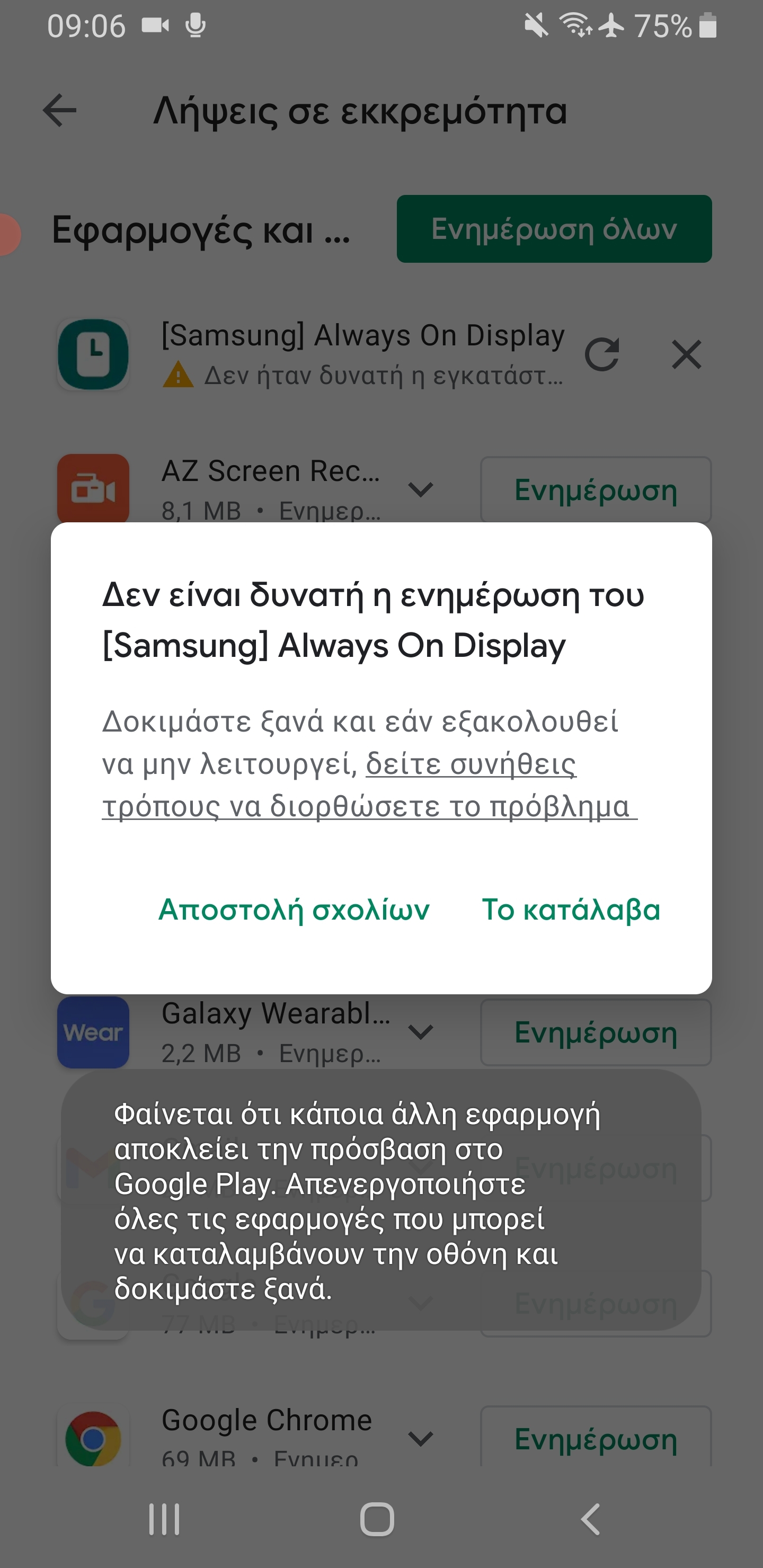
Task: Open system recent apps
Action: (x=164, y=1519)
